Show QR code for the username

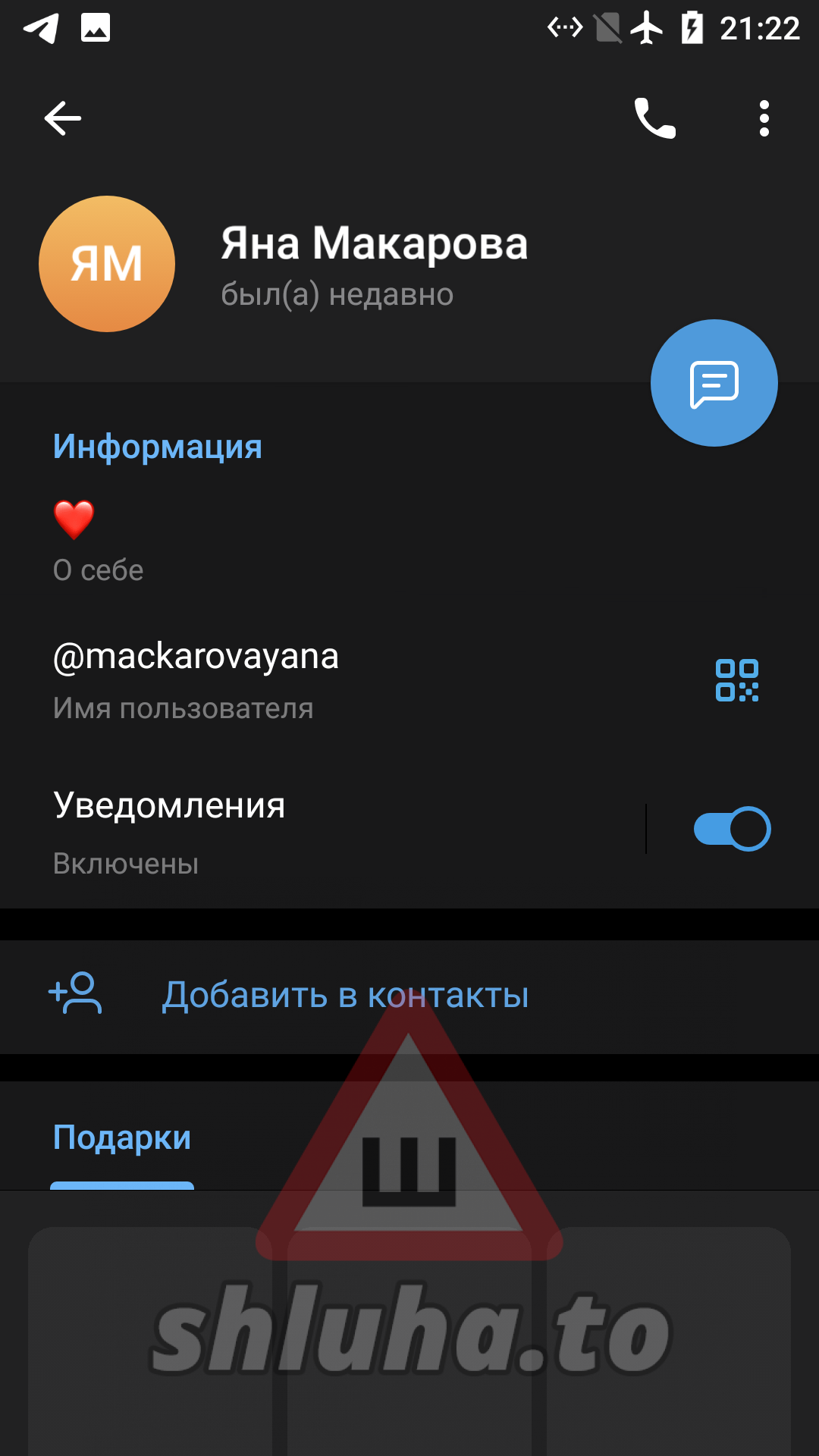[736, 680]
